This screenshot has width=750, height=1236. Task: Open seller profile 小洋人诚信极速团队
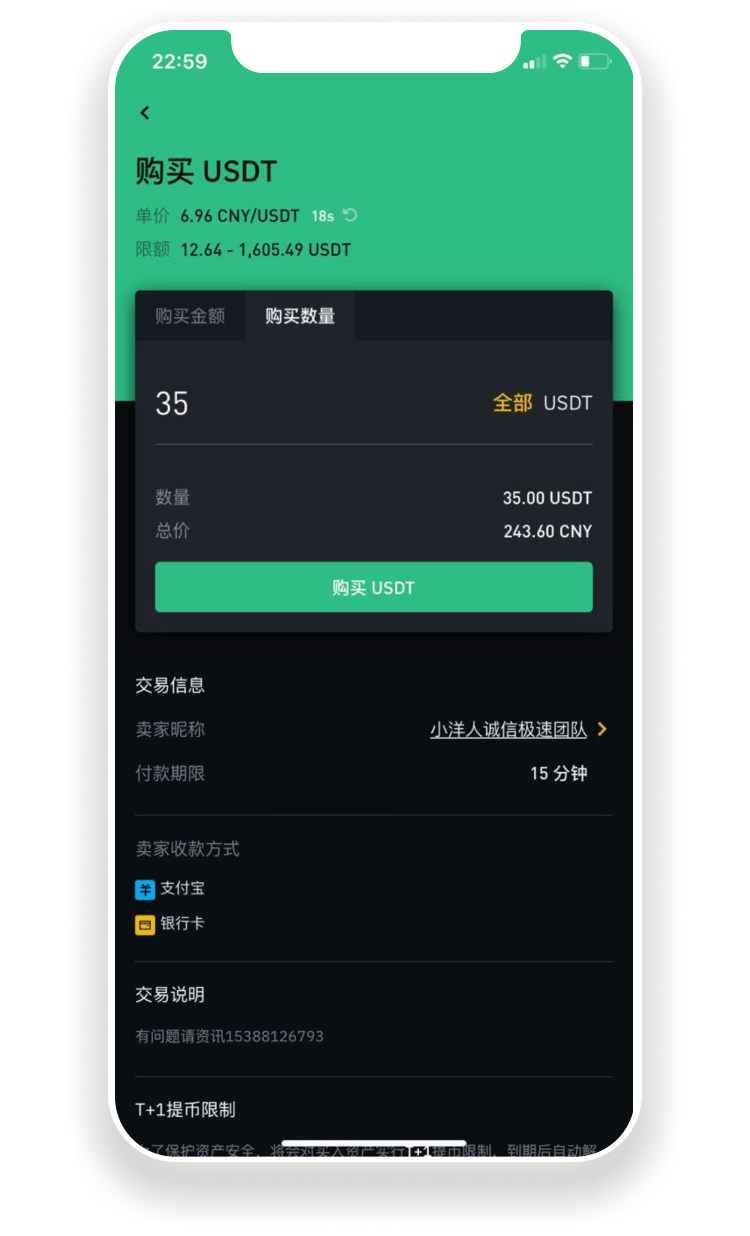coord(509,730)
